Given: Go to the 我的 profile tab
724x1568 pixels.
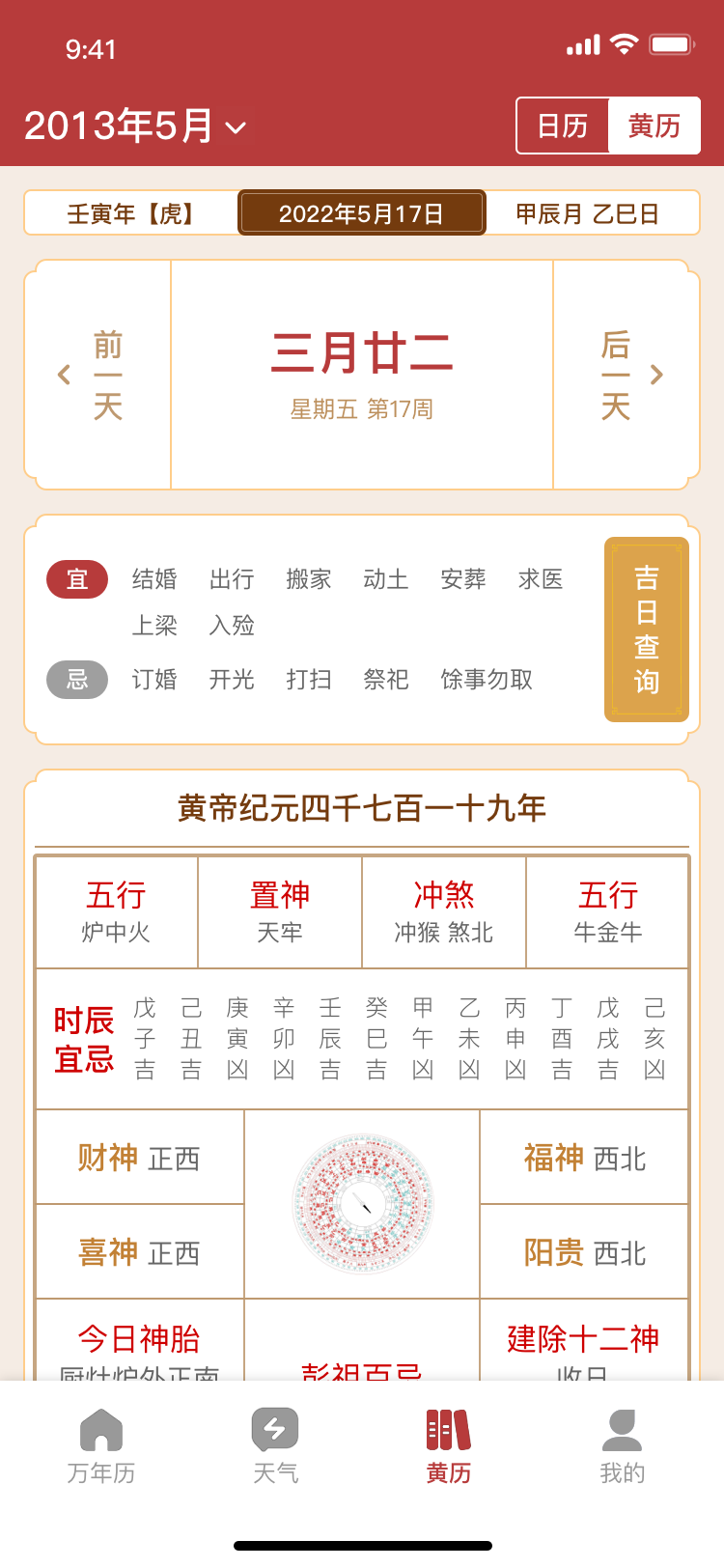Looking at the screenshot, I should click(622, 1445).
